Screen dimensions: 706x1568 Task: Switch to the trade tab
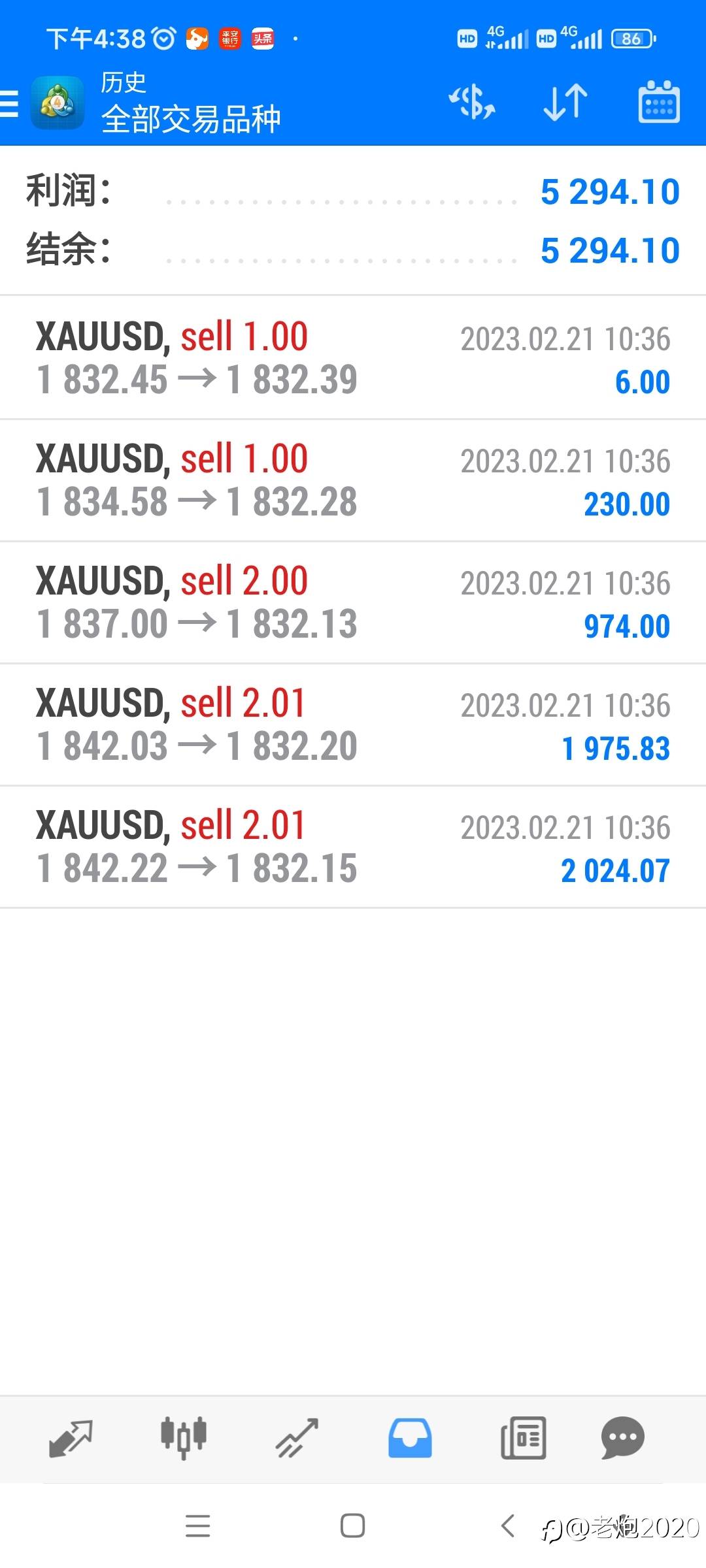click(x=297, y=1439)
